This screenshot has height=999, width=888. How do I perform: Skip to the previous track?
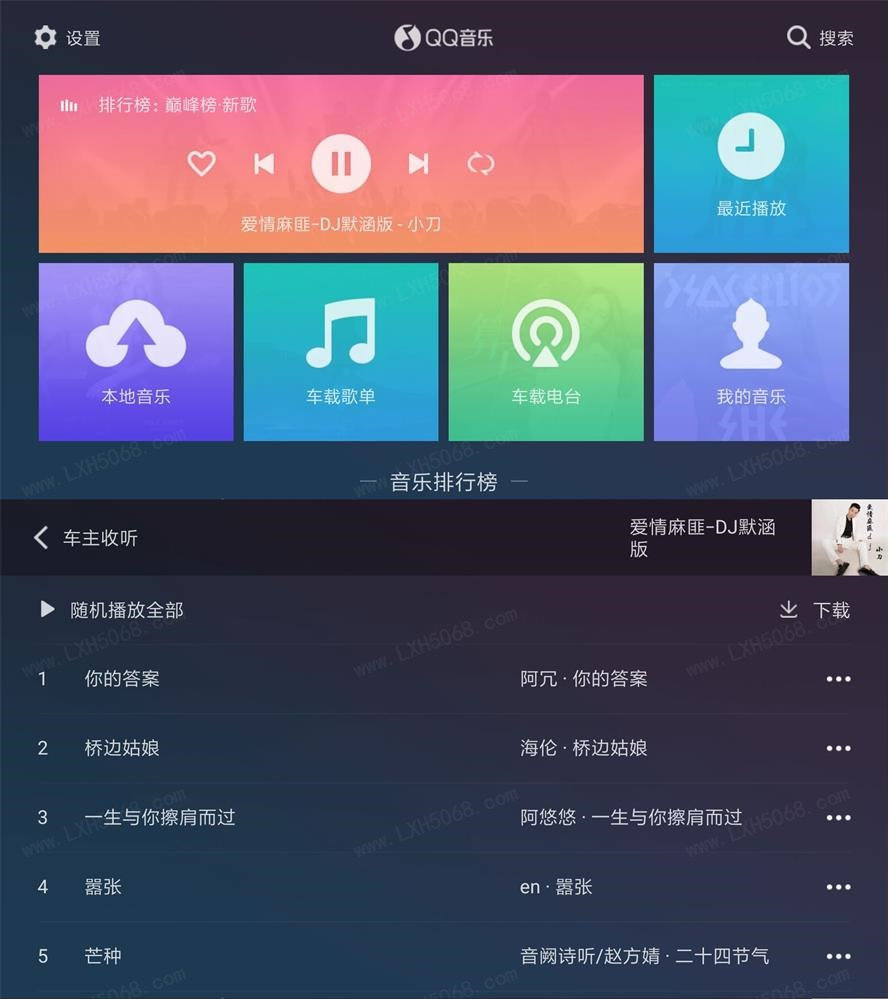pyautogui.click(x=264, y=163)
